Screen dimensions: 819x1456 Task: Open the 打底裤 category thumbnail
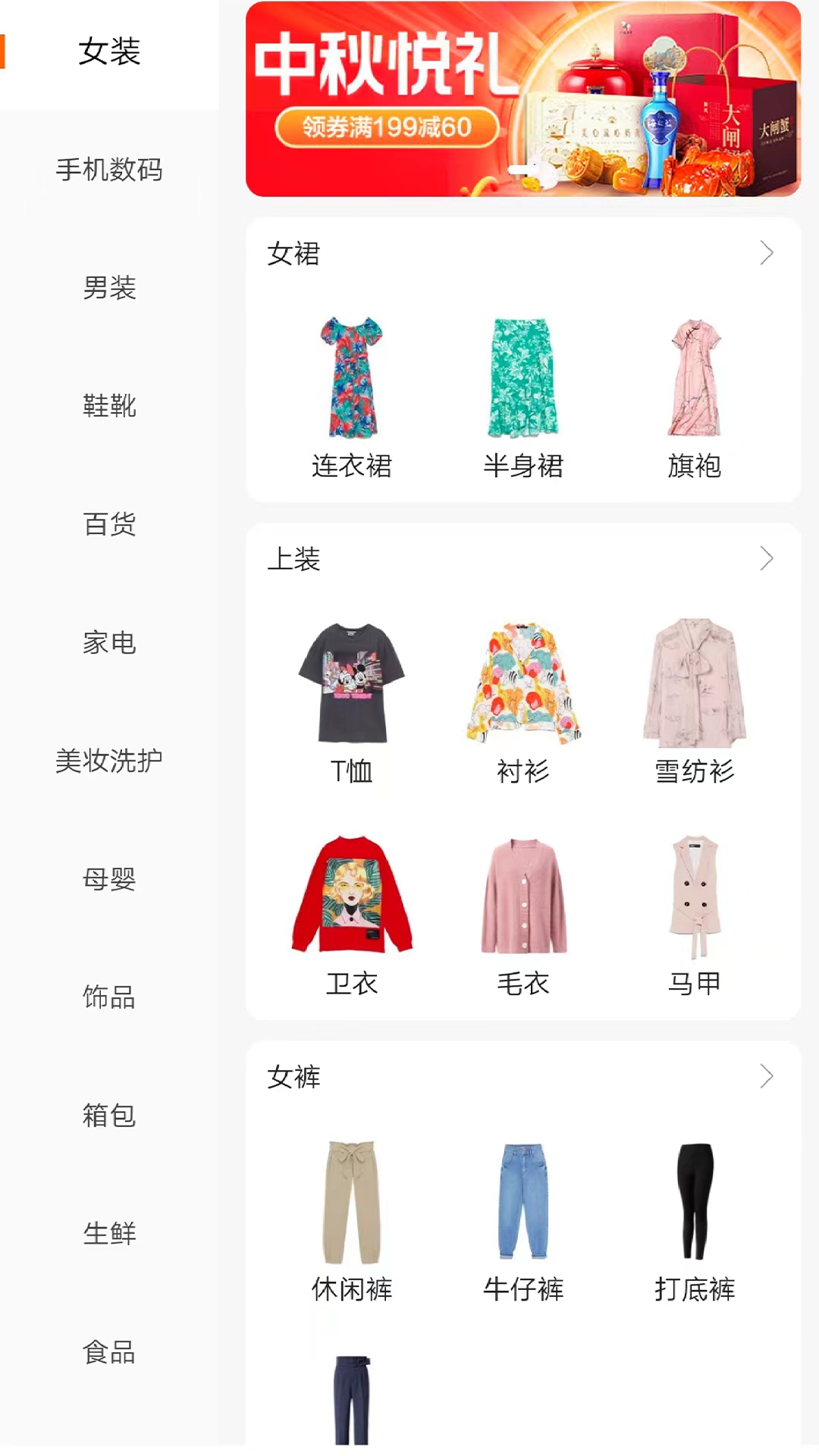(695, 1198)
